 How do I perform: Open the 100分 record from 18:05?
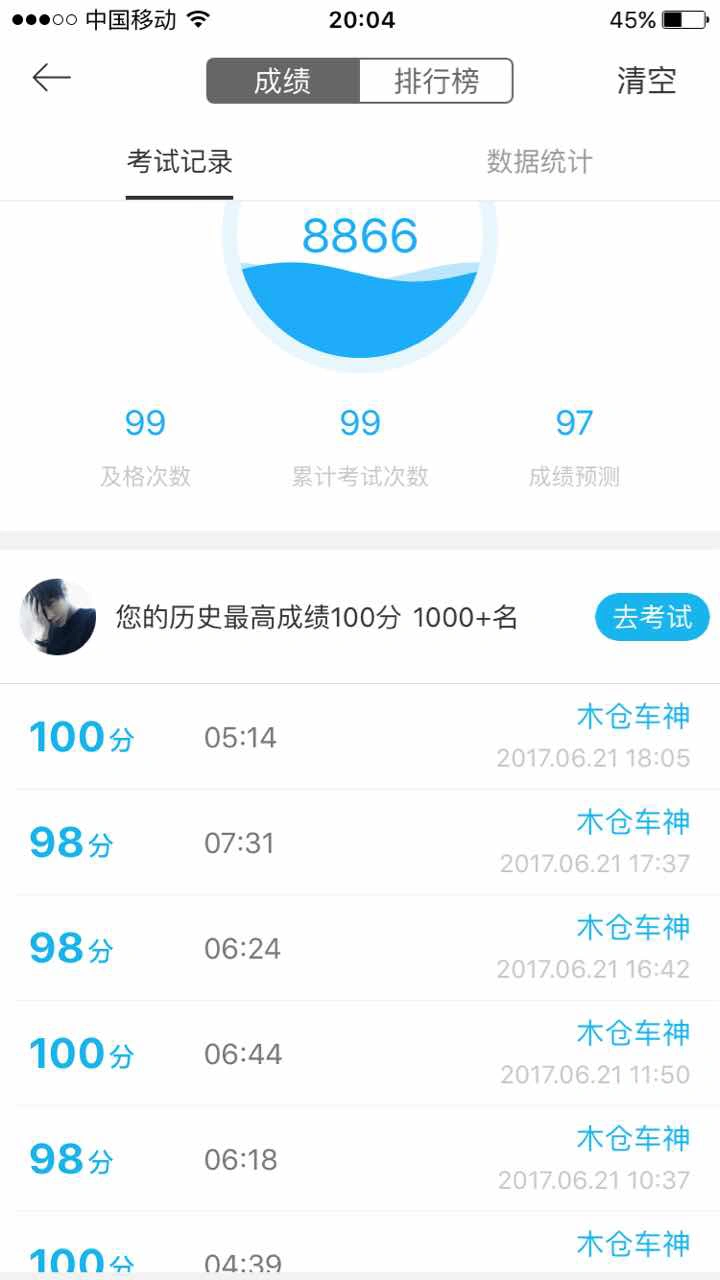tap(360, 737)
